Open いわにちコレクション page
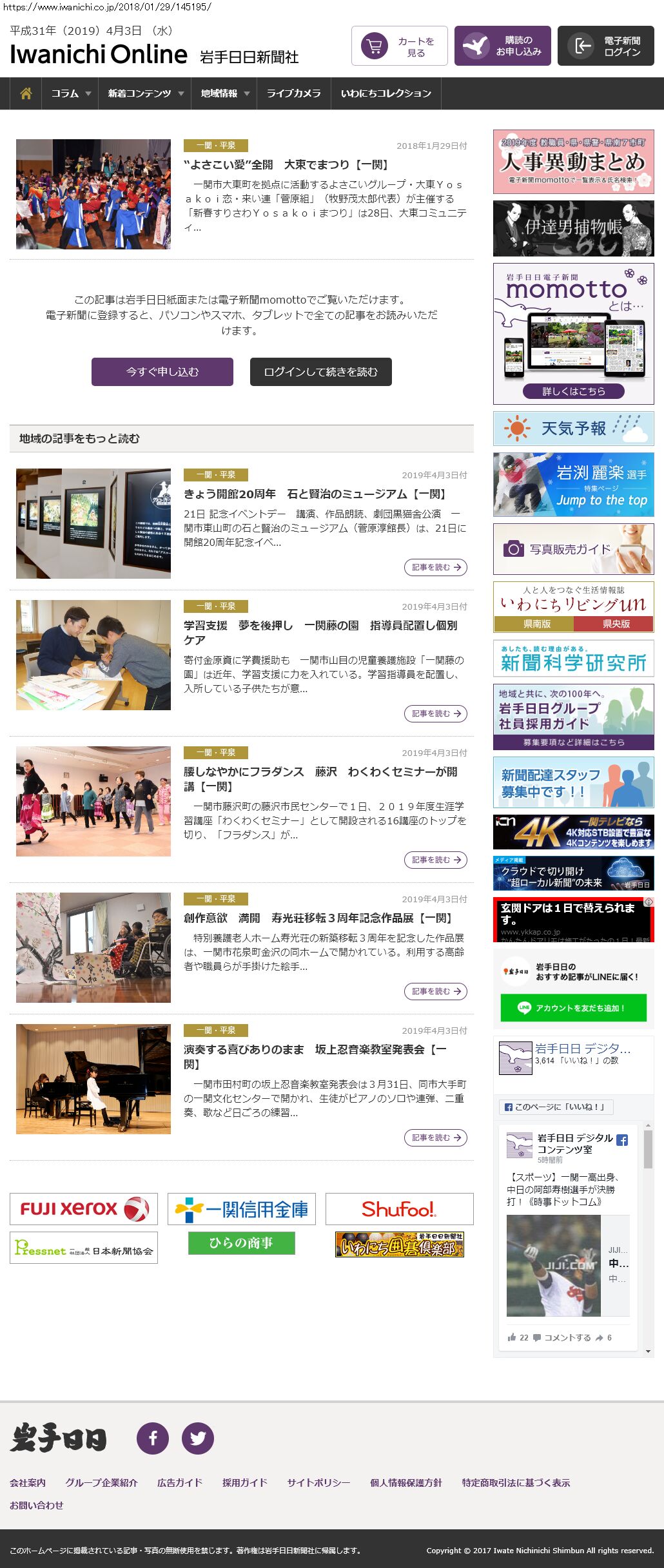 (386, 93)
